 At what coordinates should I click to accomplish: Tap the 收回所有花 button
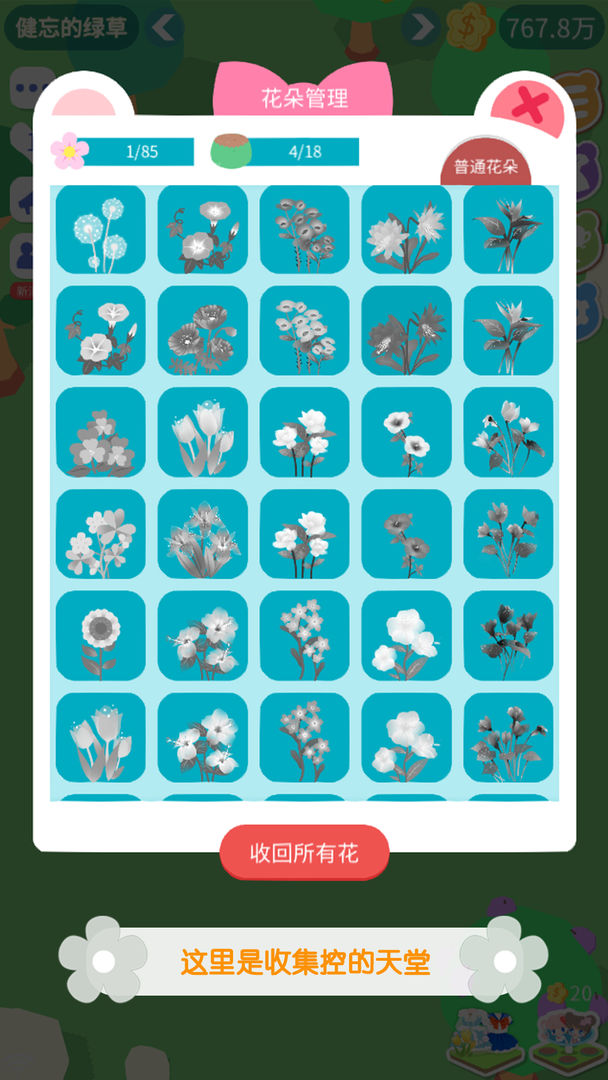304,853
